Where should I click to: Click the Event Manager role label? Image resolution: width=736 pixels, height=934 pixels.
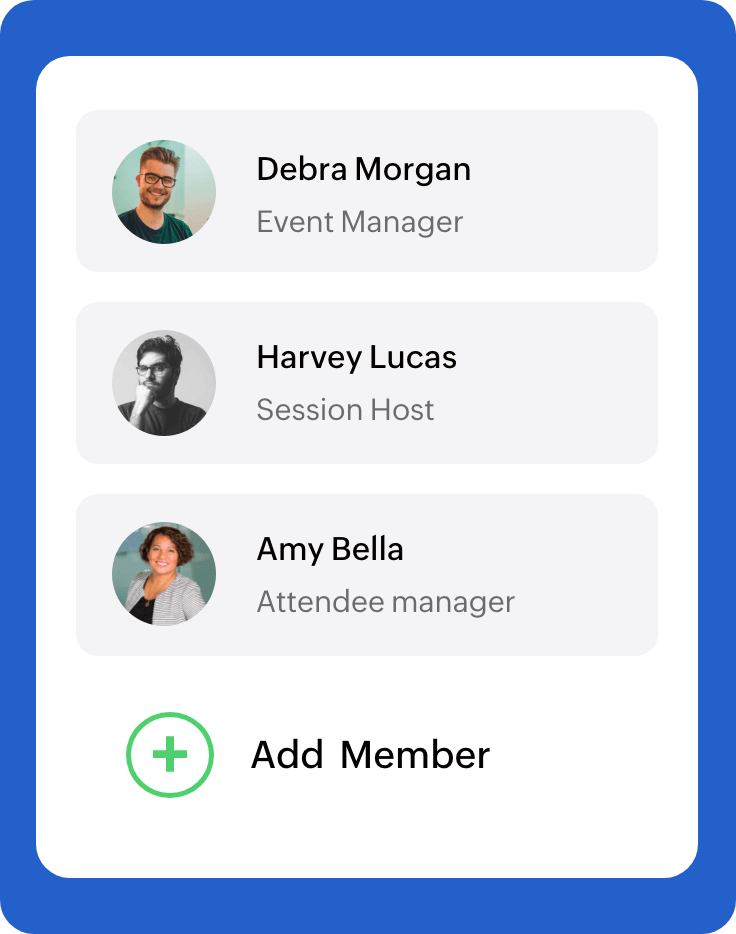click(360, 222)
